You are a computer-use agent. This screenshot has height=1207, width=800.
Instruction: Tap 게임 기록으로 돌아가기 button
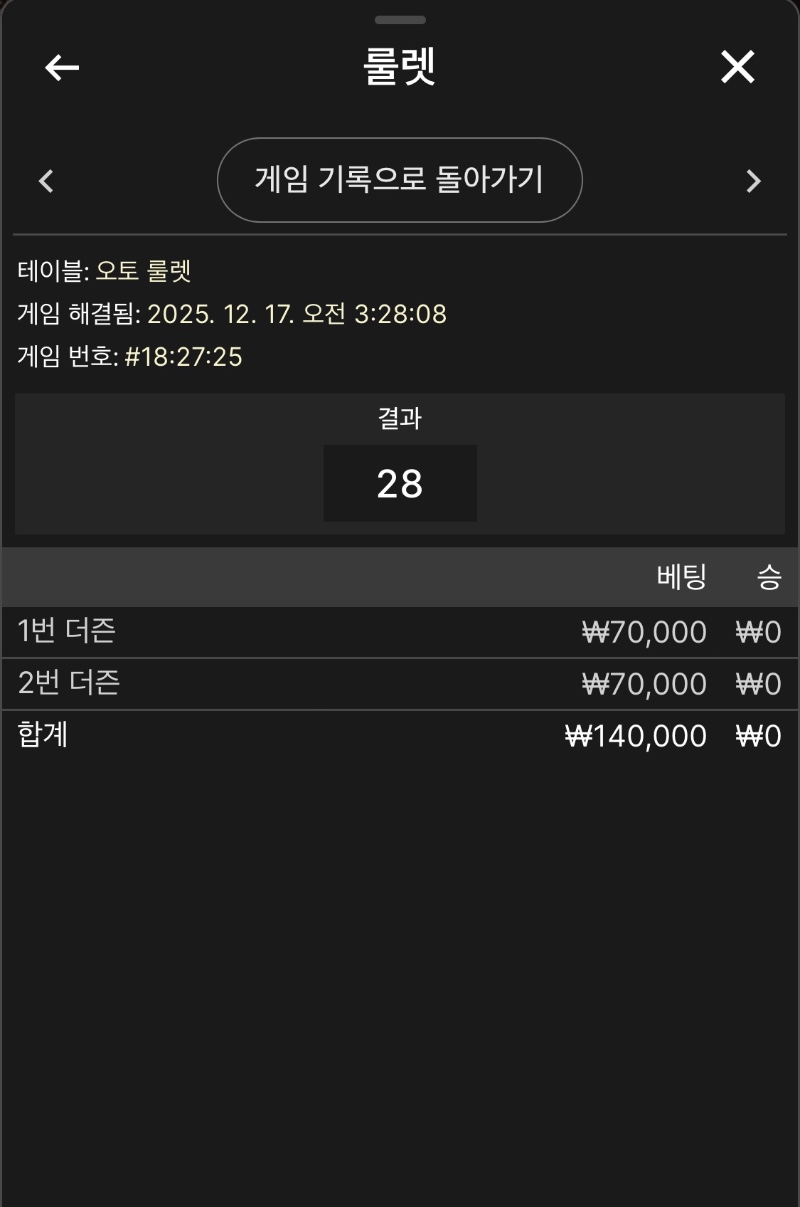coord(399,180)
